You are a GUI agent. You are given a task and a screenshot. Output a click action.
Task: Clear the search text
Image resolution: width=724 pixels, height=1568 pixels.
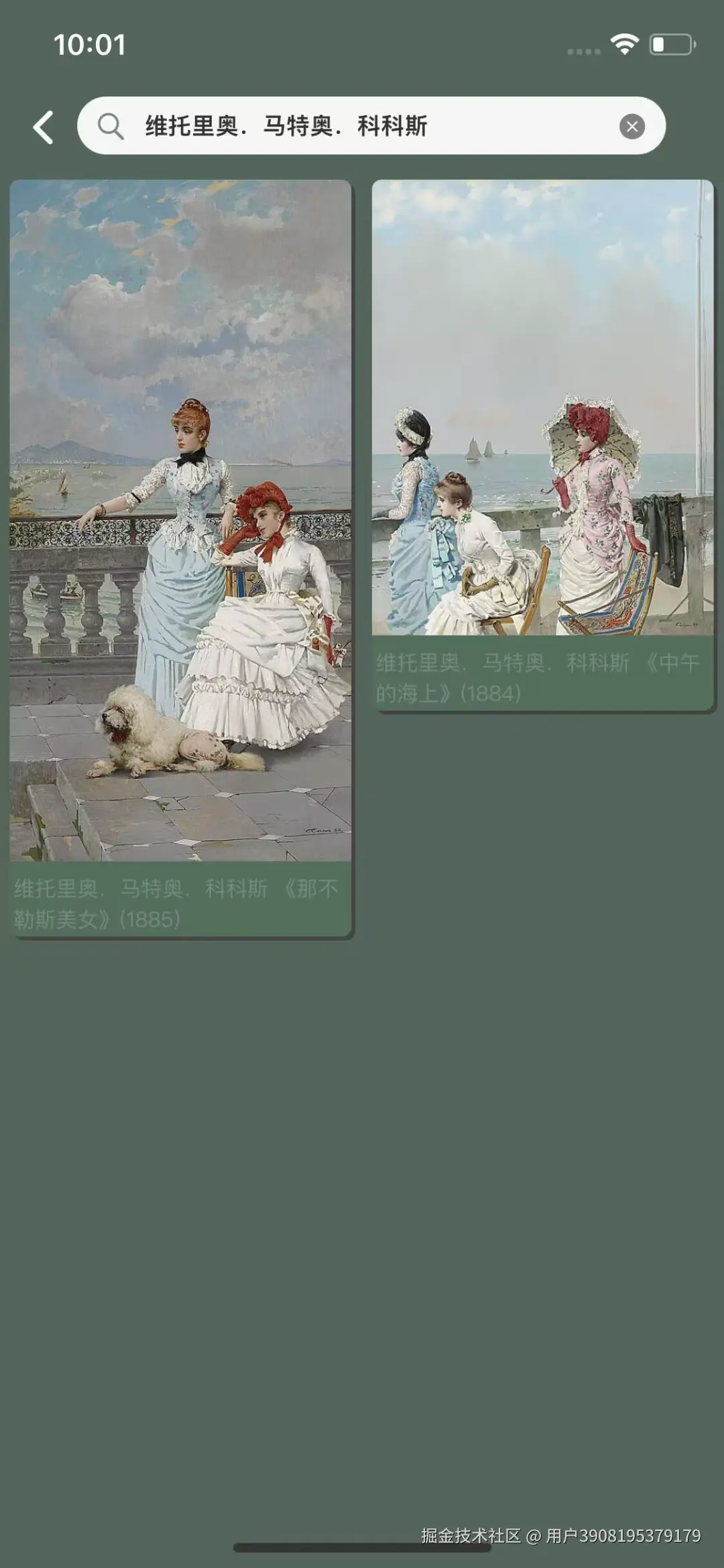631,126
